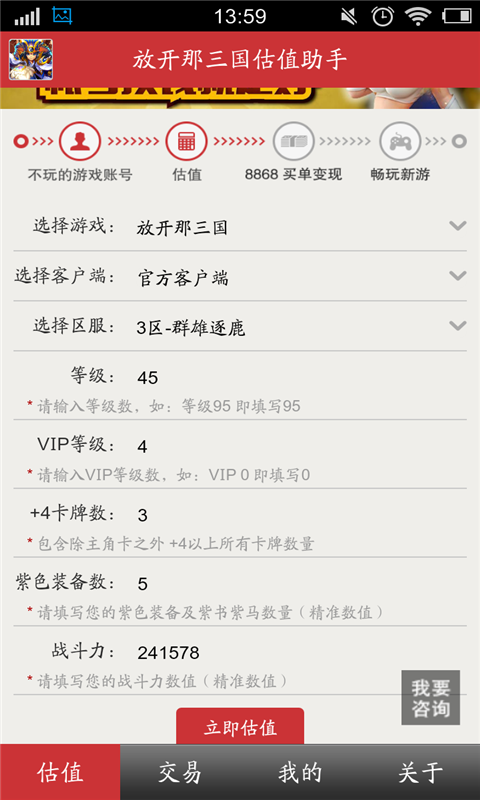Tap the 立即估值 button
The image size is (480, 800).
pyautogui.click(x=240, y=726)
